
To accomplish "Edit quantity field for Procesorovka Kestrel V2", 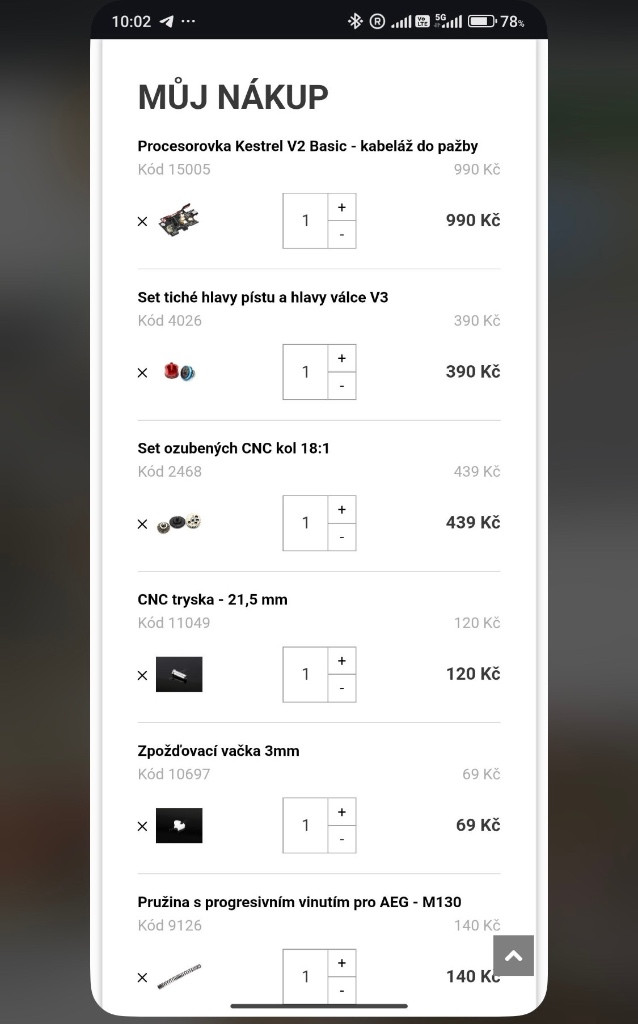I will (x=306, y=221).
